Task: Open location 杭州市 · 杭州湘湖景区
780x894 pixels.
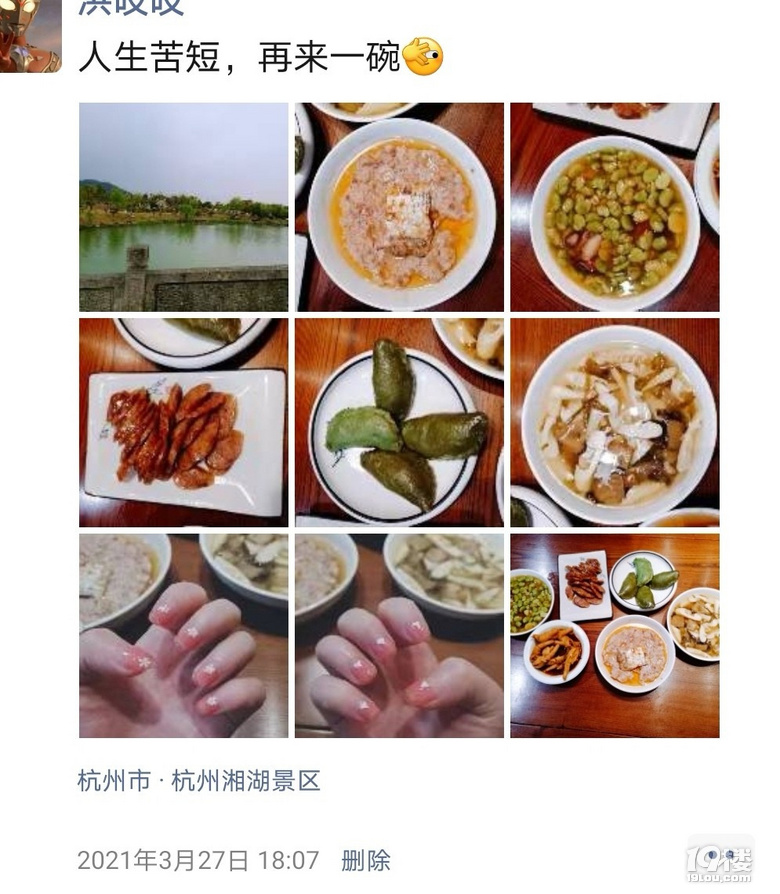Action: click(199, 781)
